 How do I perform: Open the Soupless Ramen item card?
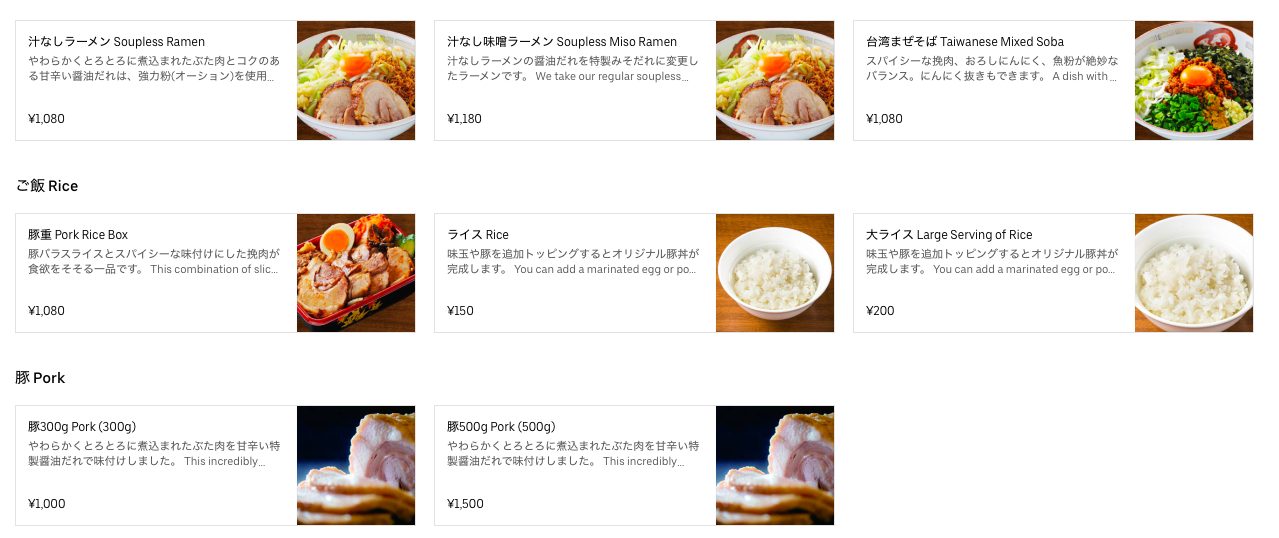215,80
